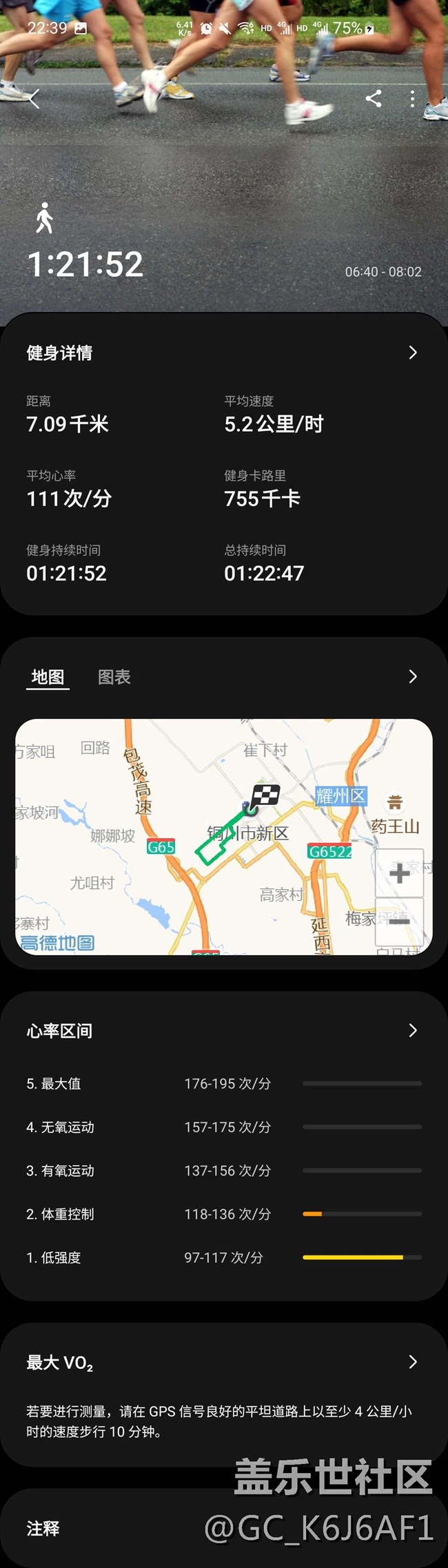This screenshot has width=448, height=1568.
Task: Open the three-dot overflow menu
Action: pos(412,98)
